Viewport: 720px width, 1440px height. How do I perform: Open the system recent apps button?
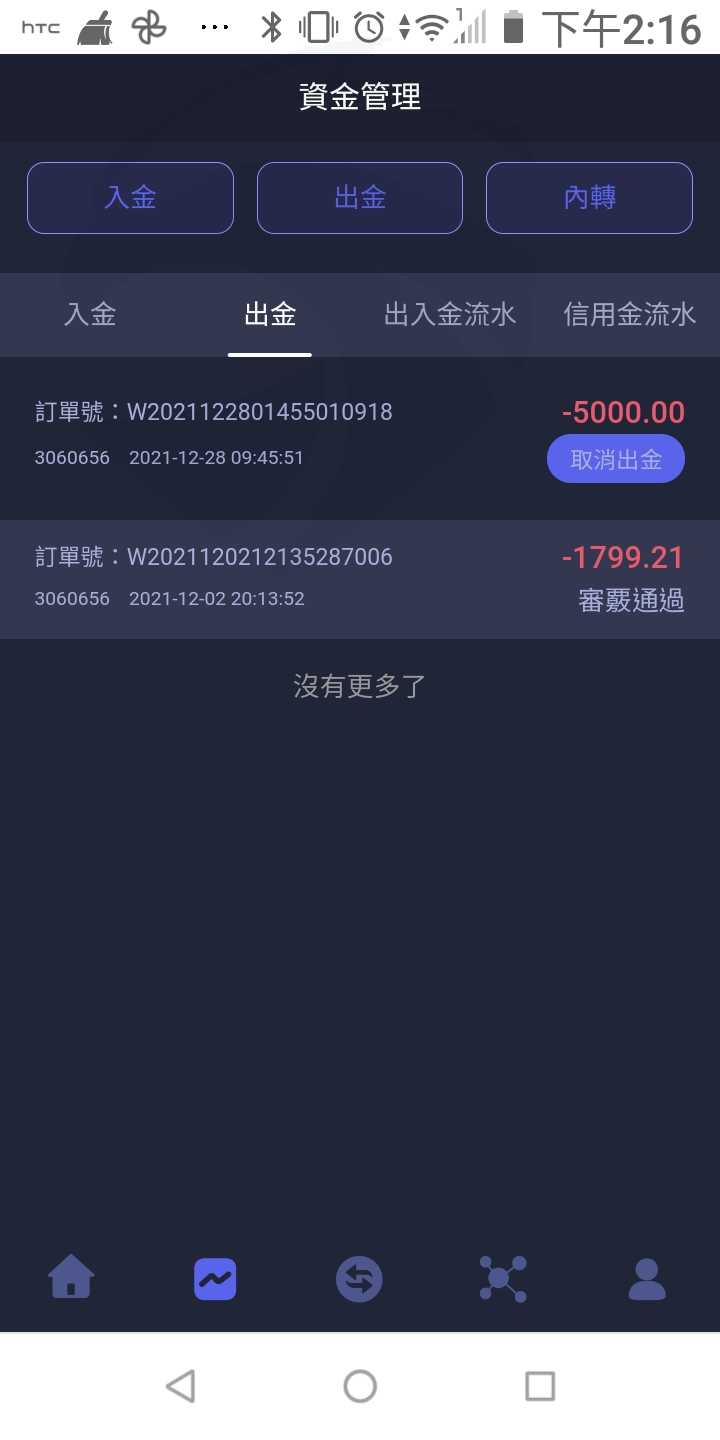coord(540,1386)
